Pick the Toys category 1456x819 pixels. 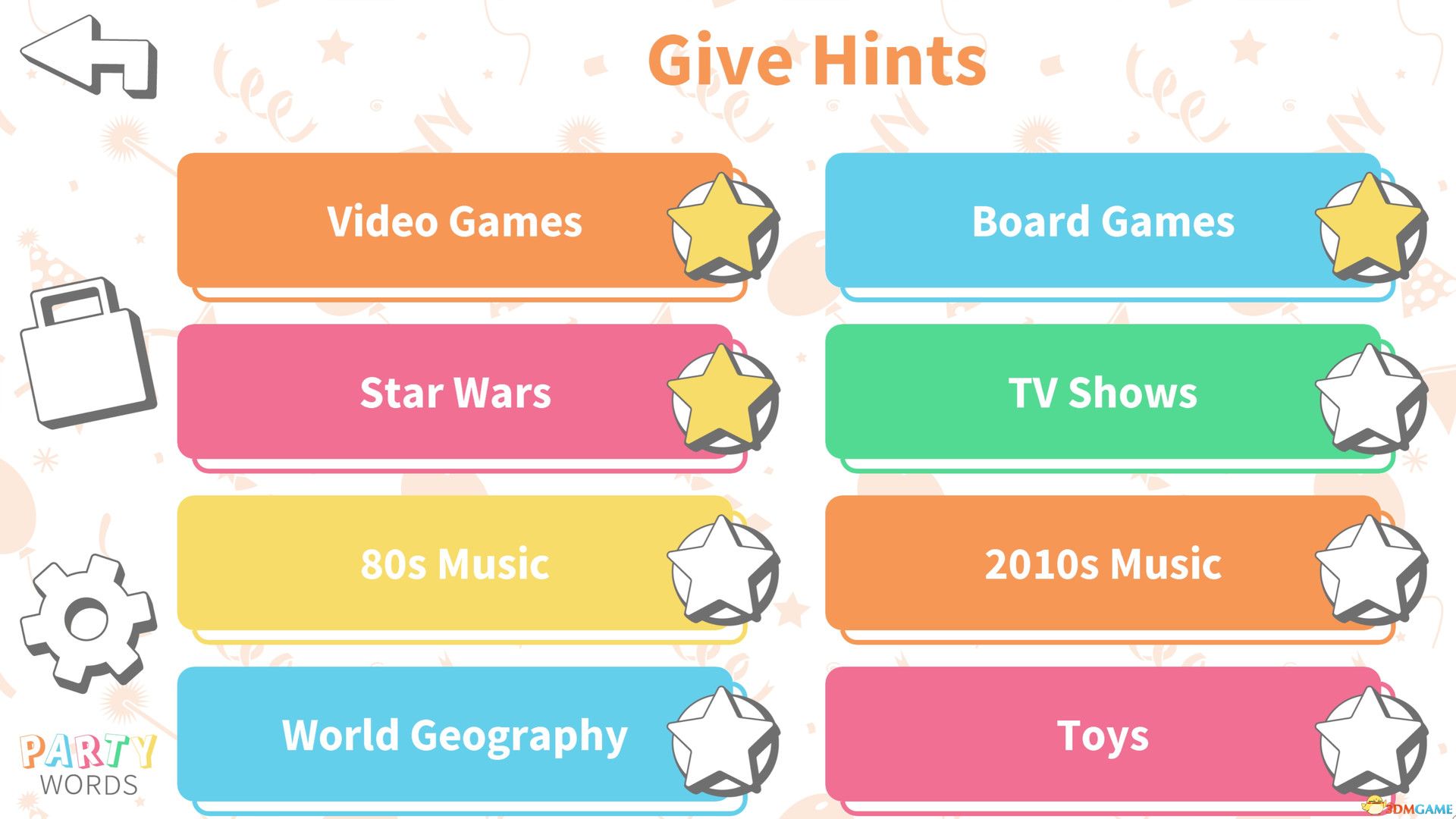click(1103, 736)
